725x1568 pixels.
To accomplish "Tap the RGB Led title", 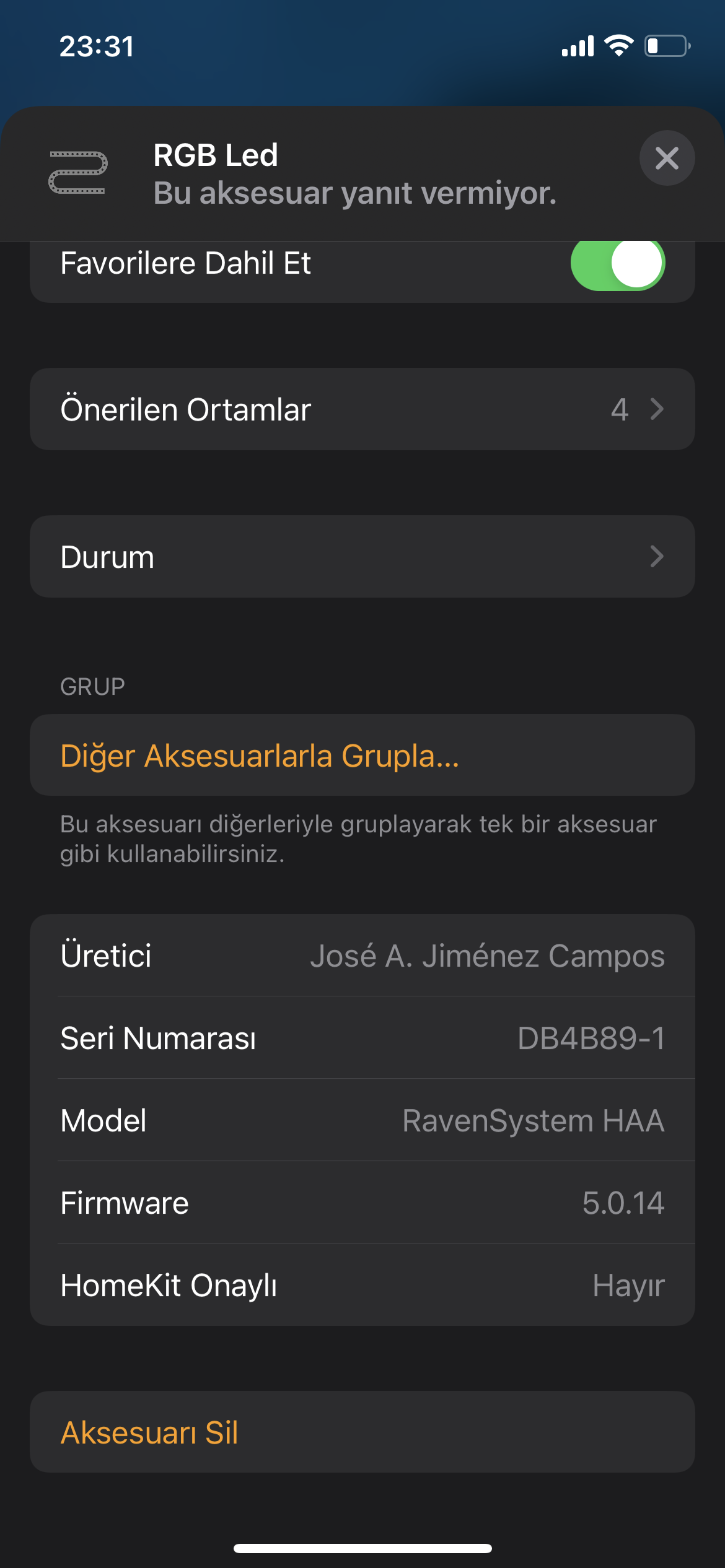I will 215,155.
